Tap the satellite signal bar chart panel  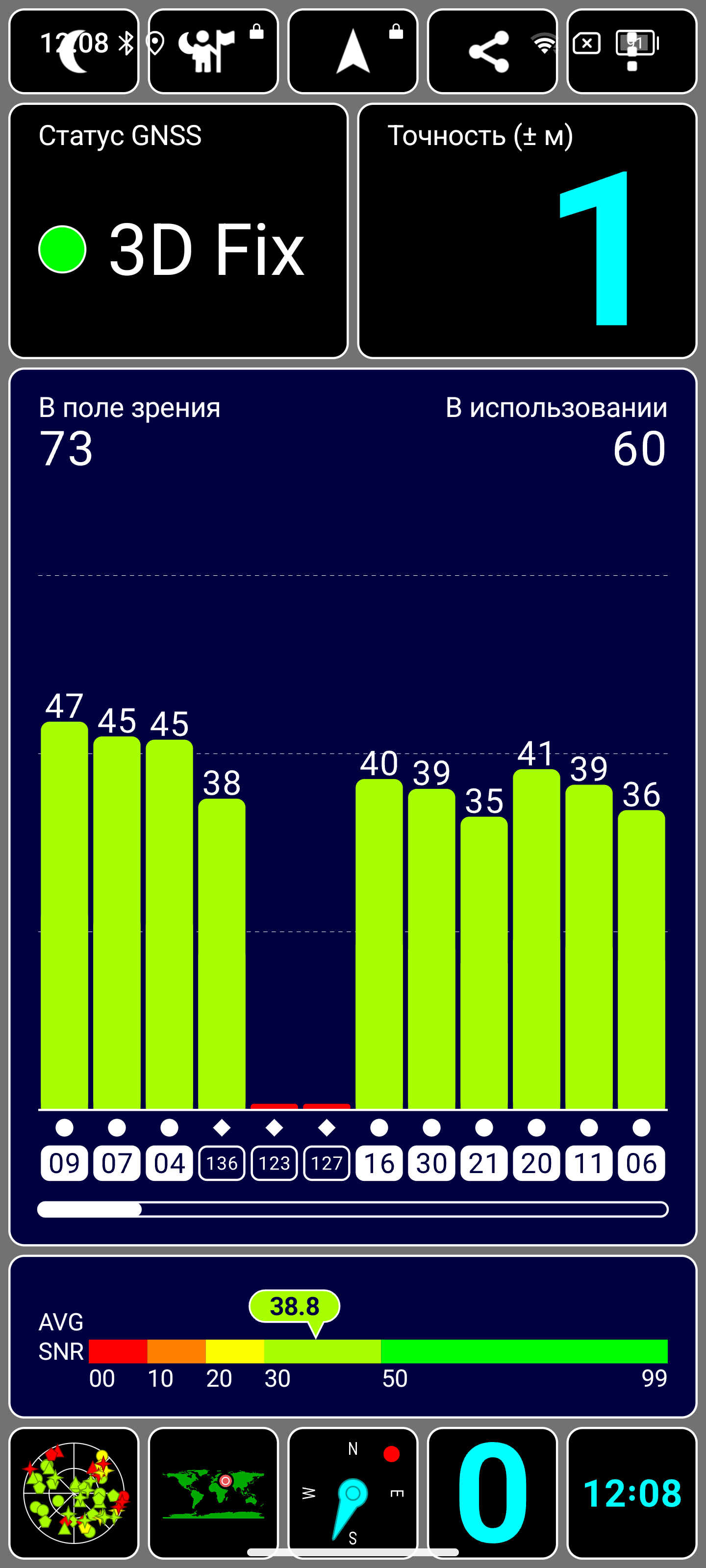pos(353,852)
